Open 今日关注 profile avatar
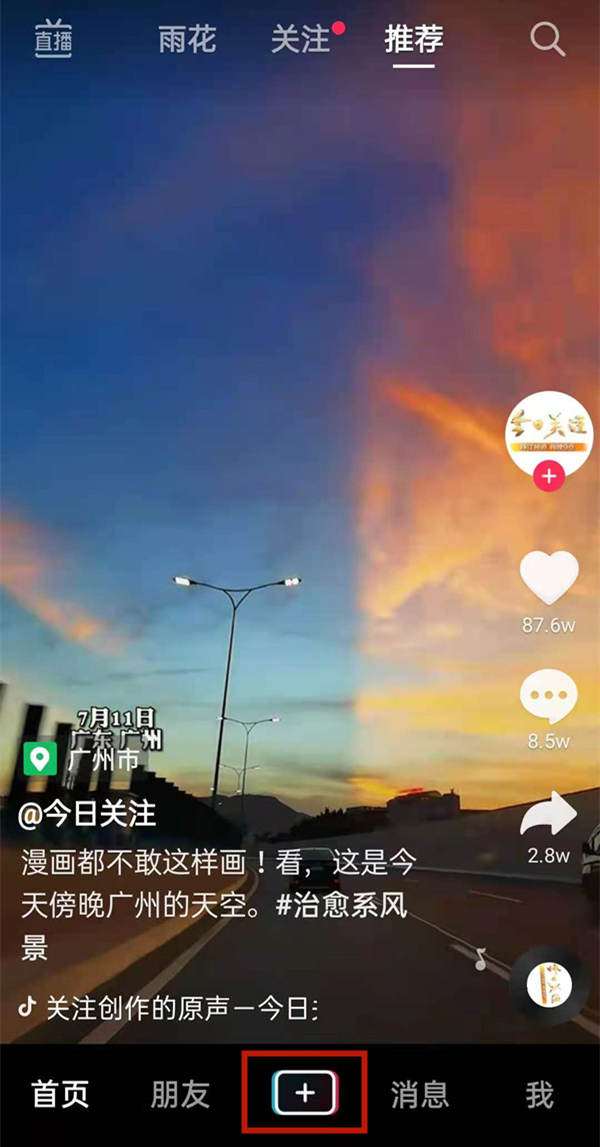The width and height of the screenshot is (600, 1147). 548,432
